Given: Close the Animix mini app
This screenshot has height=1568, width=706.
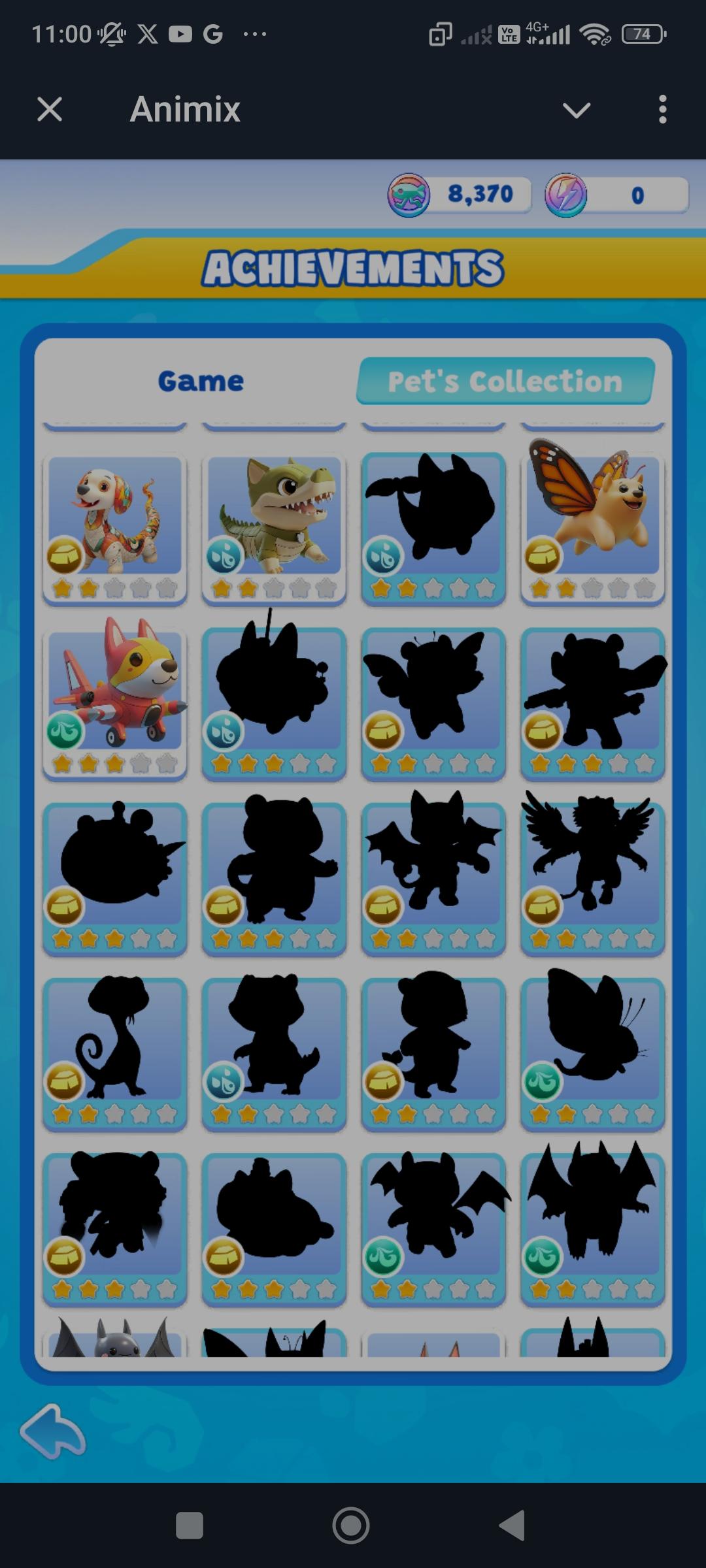Looking at the screenshot, I should [x=50, y=109].
